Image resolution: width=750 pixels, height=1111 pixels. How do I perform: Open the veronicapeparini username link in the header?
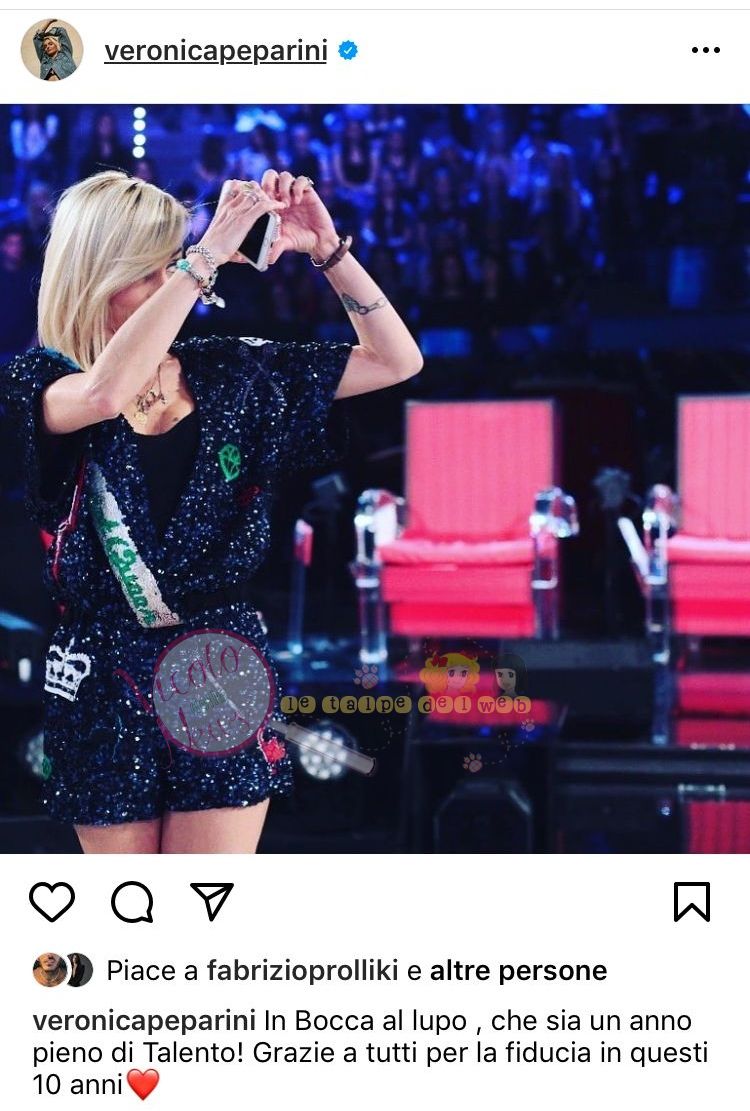(x=215, y=51)
